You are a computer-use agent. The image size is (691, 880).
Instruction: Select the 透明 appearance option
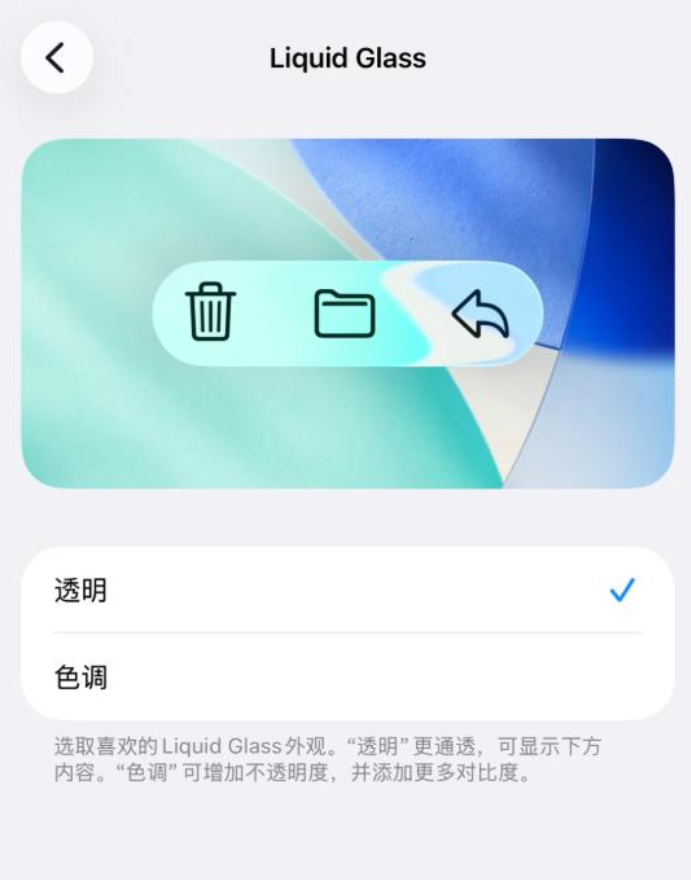pos(347,590)
